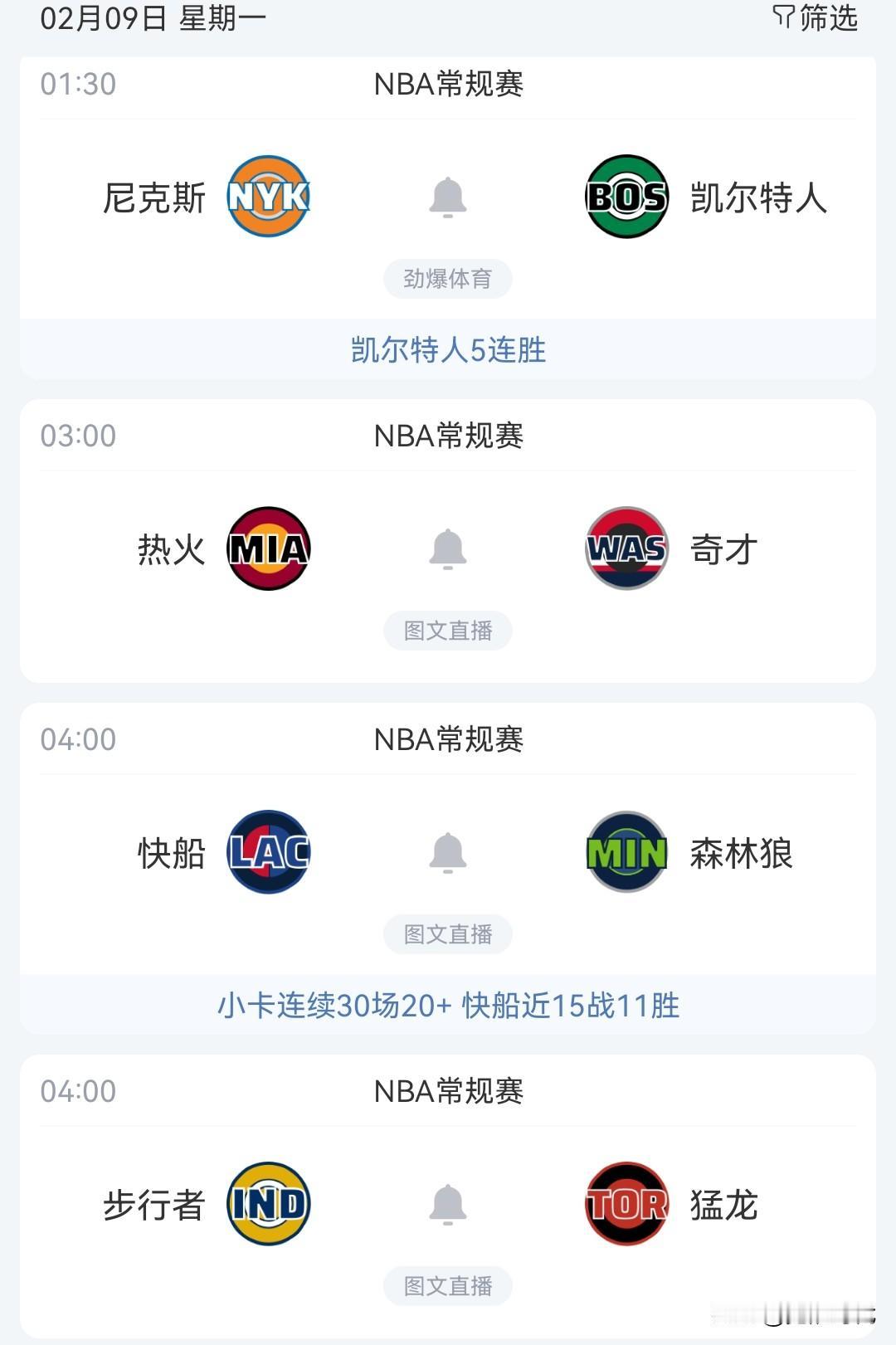Set reminder bell for 热火 vs 奇才
Image resolution: width=896 pixels, height=1345 pixels.
[448, 549]
